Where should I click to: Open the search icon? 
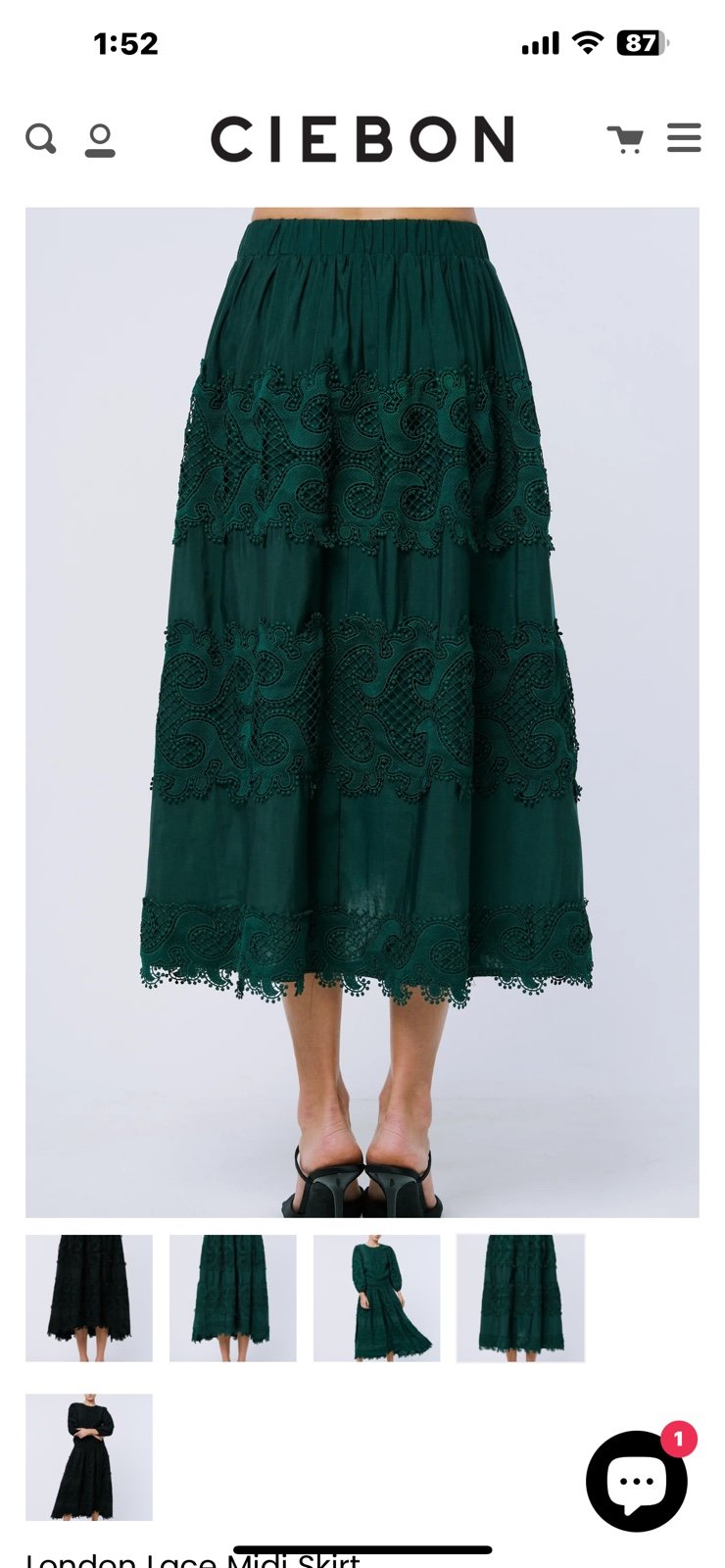pyautogui.click(x=40, y=139)
